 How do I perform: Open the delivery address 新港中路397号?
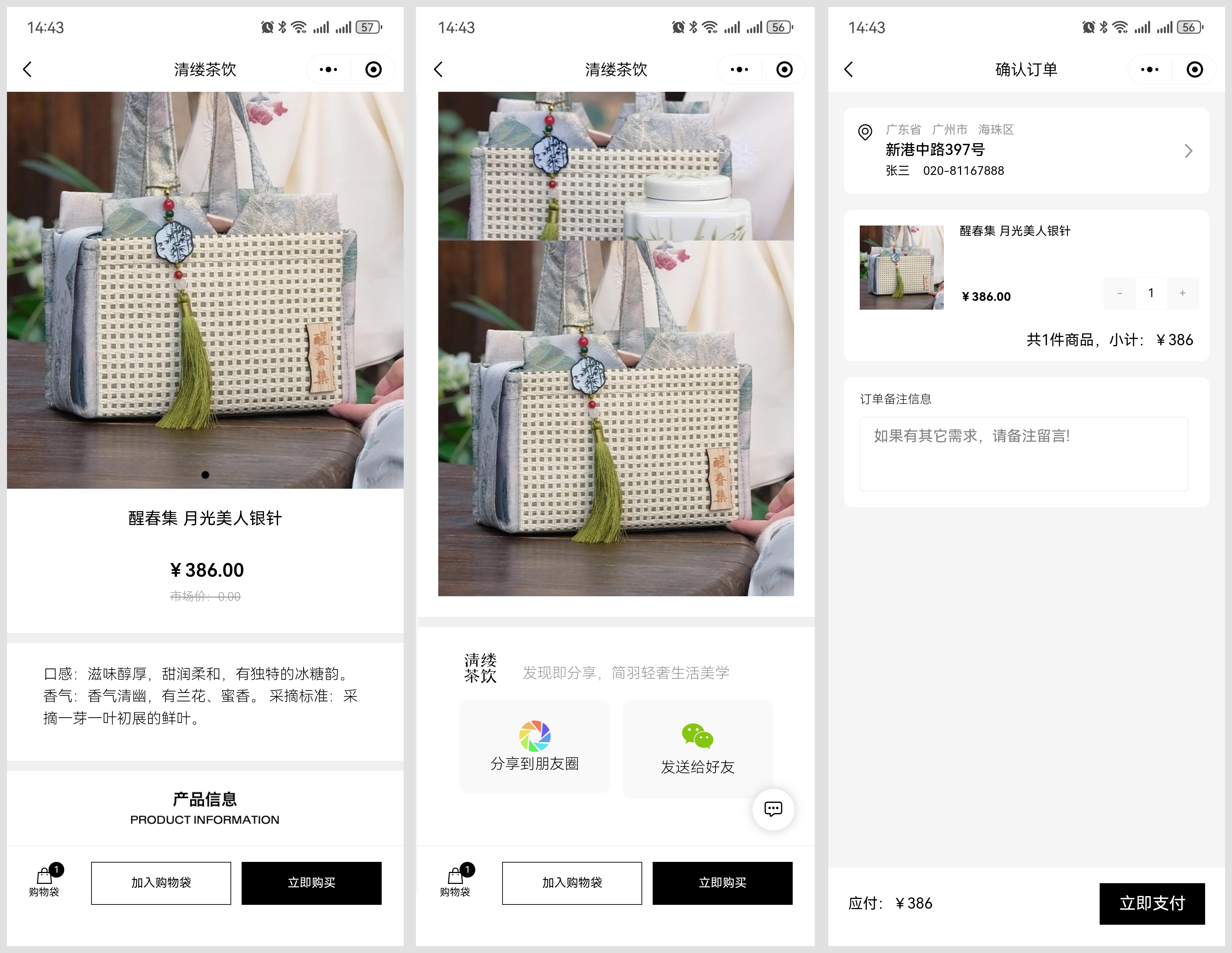tap(1026, 150)
